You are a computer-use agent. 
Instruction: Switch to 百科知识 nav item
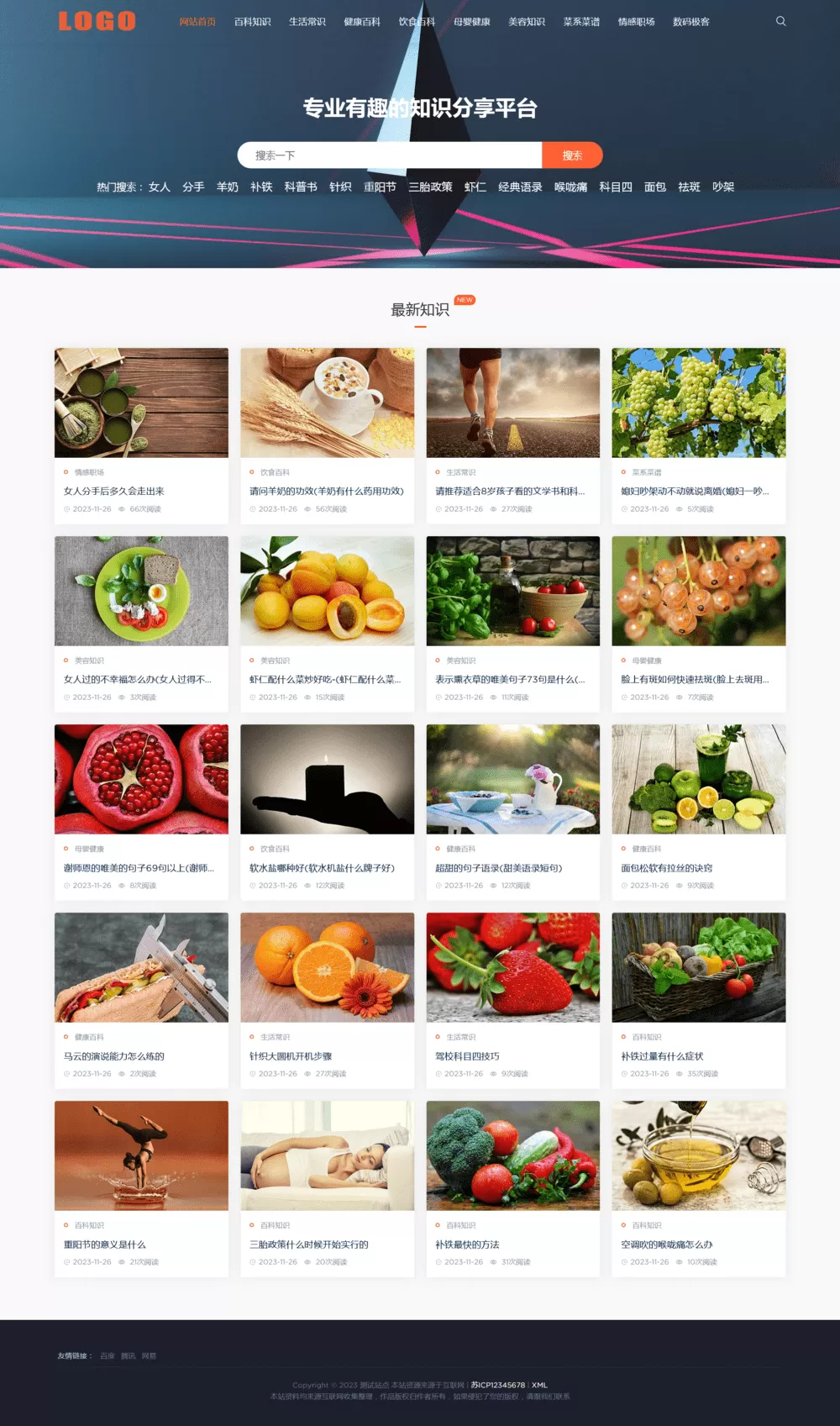tap(252, 22)
